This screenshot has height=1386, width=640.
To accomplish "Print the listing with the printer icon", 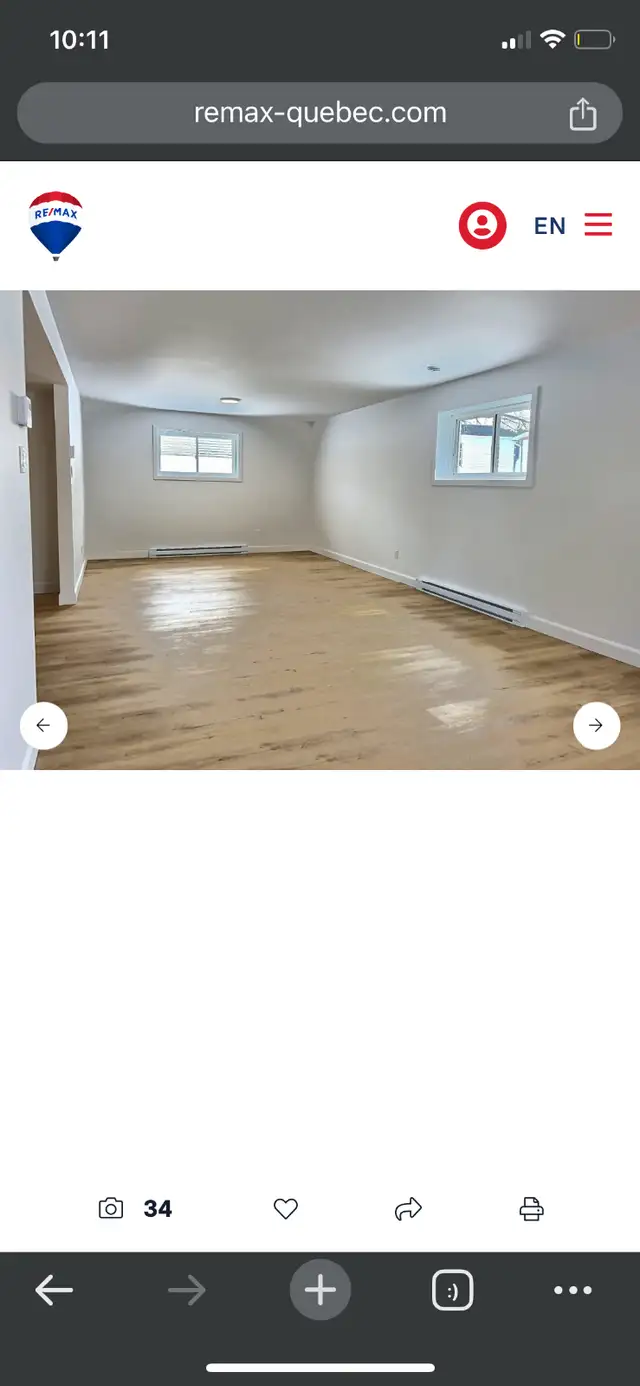I will pos(531,1209).
